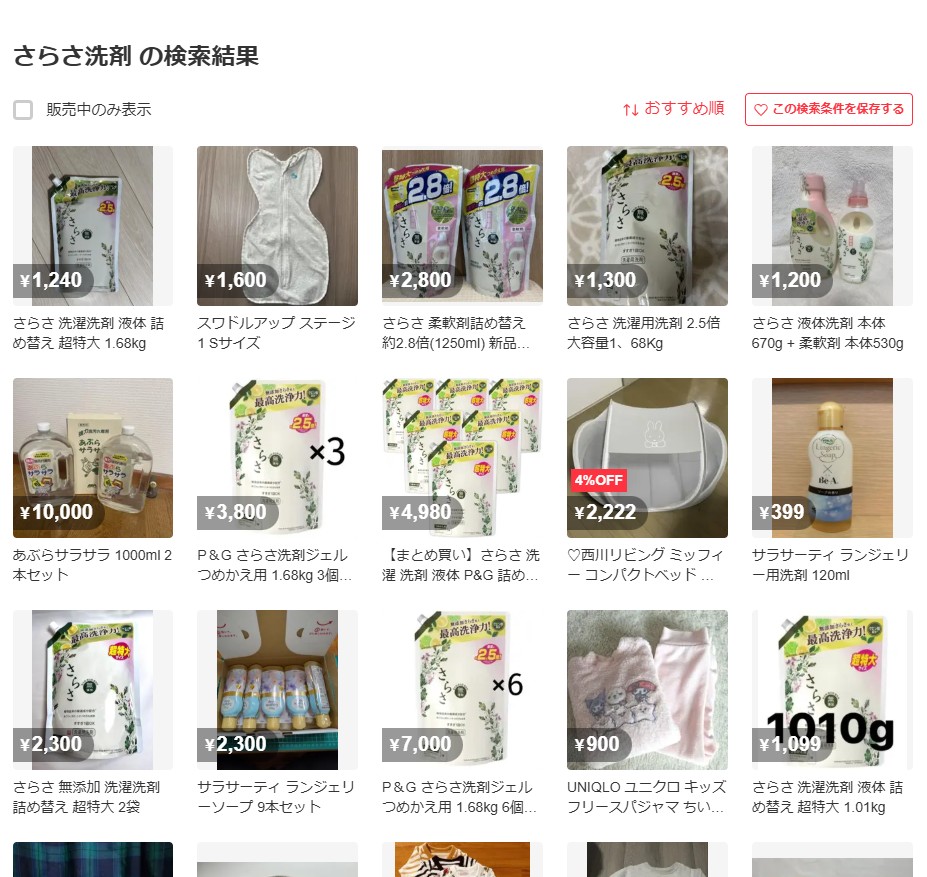Tap この検索条件を保存する button
This screenshot has height=877, width=927.
(x=828, y=110)
